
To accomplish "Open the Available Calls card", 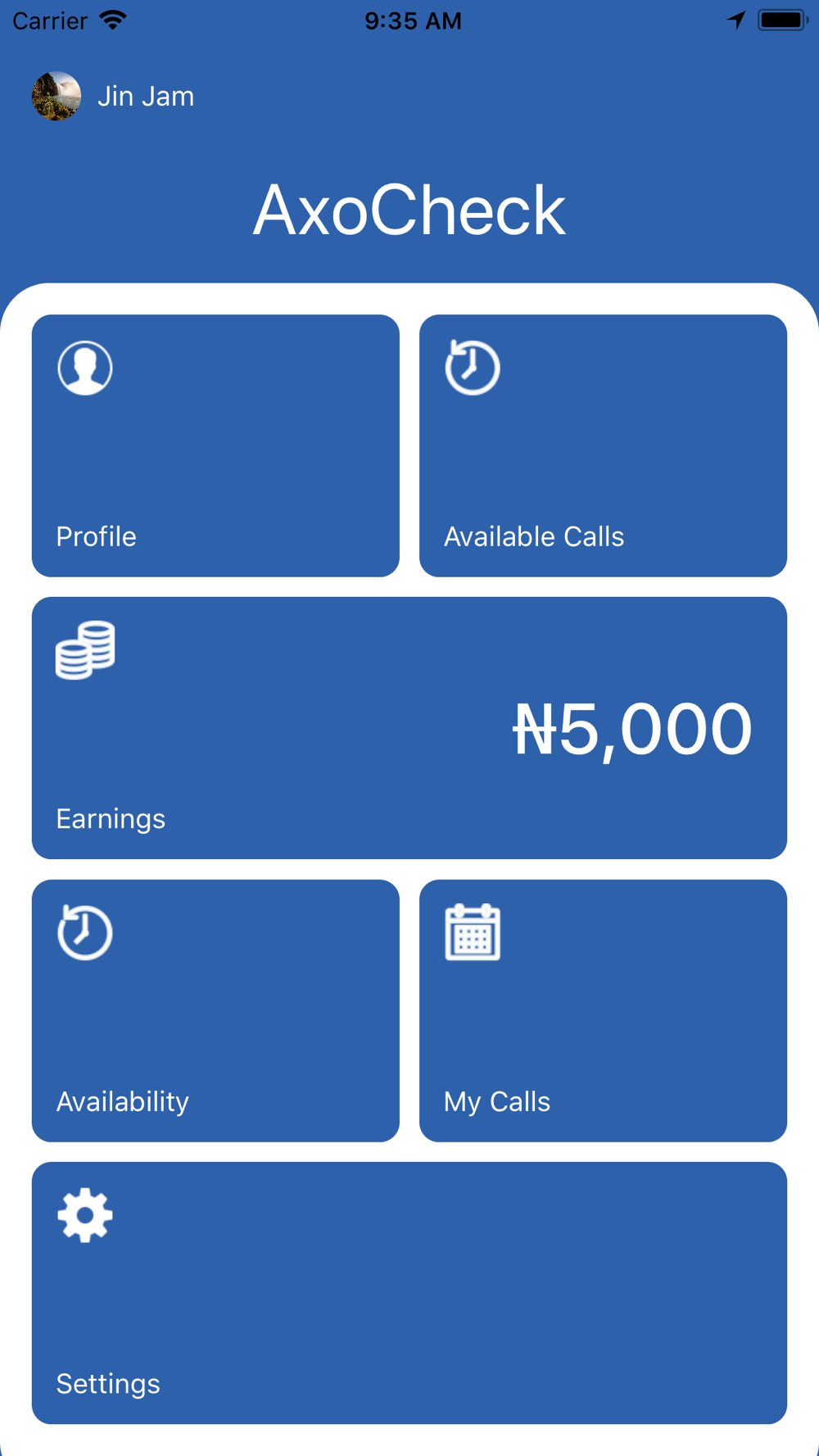I will click(603, 445).
